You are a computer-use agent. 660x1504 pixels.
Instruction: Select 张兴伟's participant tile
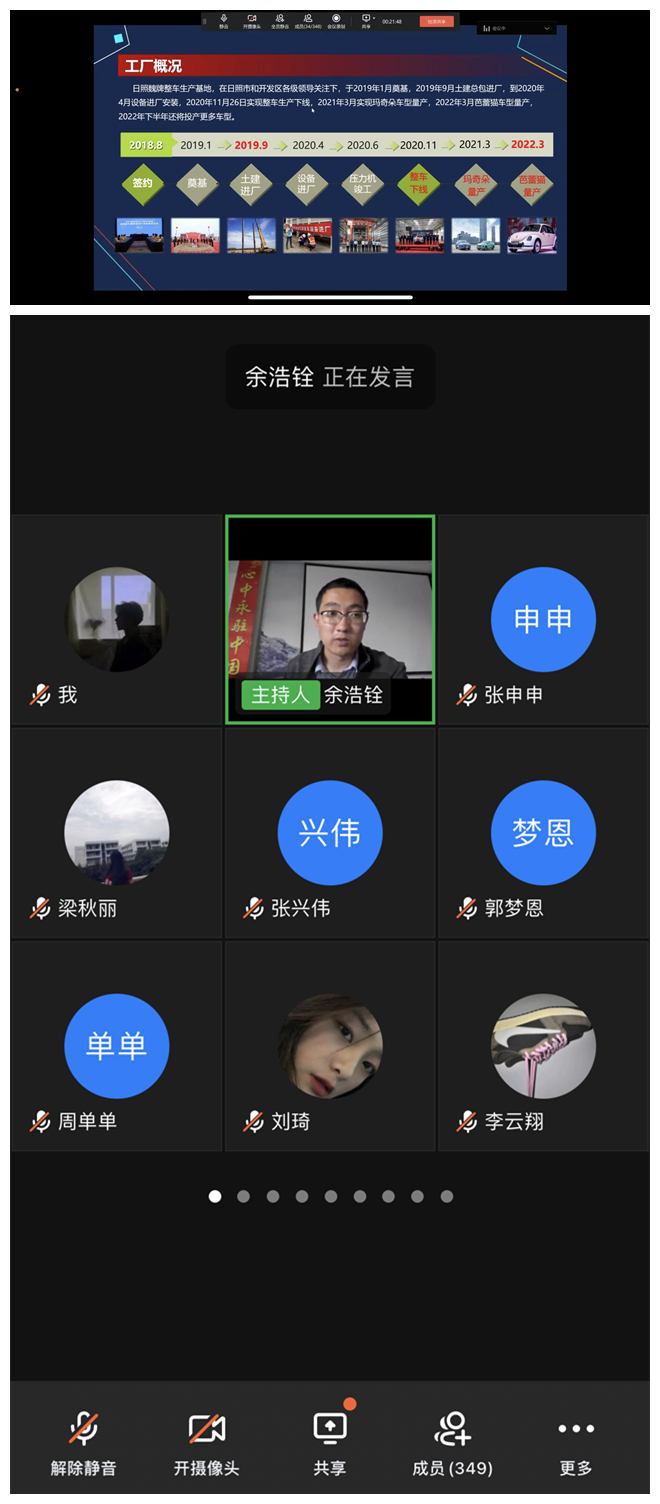point(330,833)
